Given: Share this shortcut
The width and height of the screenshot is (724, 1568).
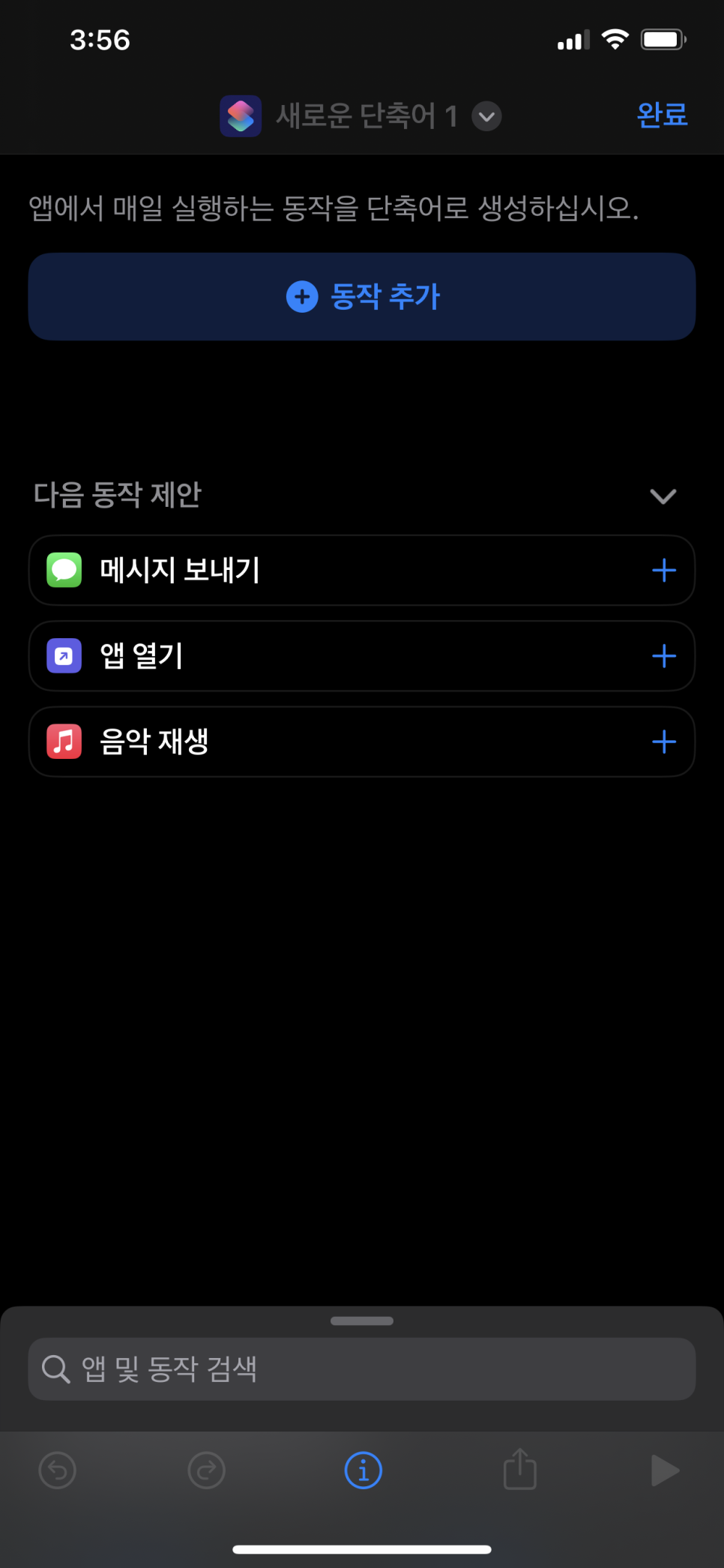Looking at the screenshot, I should [519, 1469].
